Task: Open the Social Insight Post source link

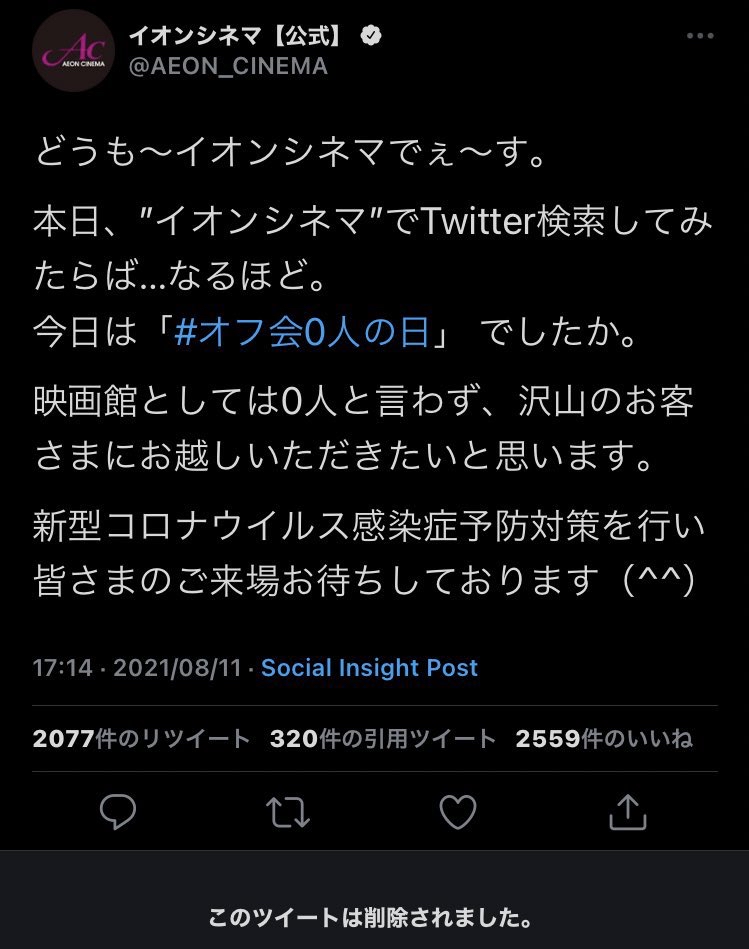Action: click(369, 668)
